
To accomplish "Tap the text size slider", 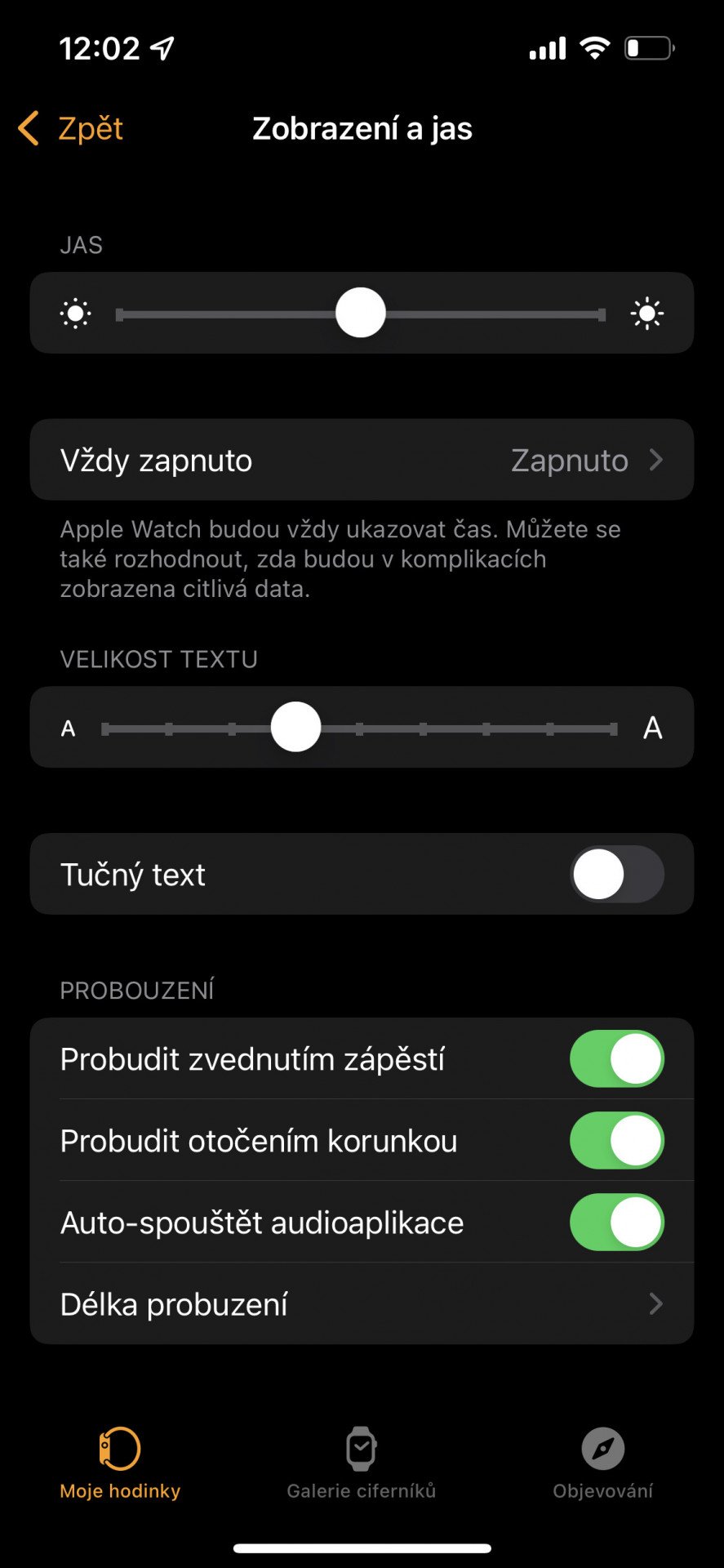I will click(x=295, y=727).
